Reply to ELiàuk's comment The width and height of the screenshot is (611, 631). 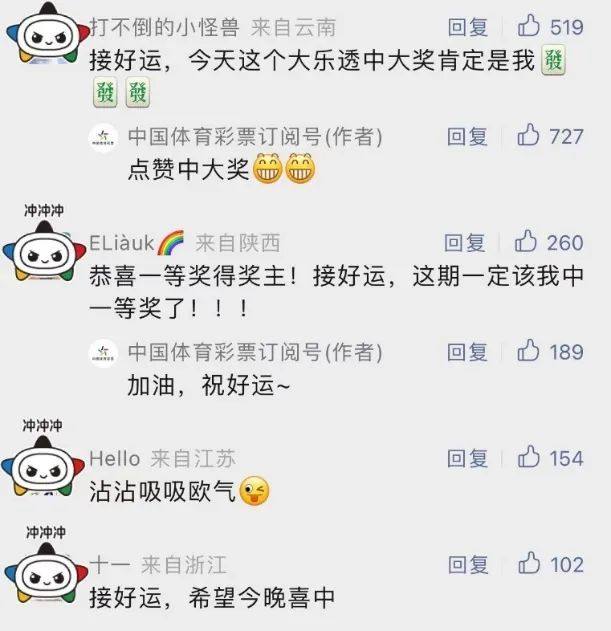467,243
